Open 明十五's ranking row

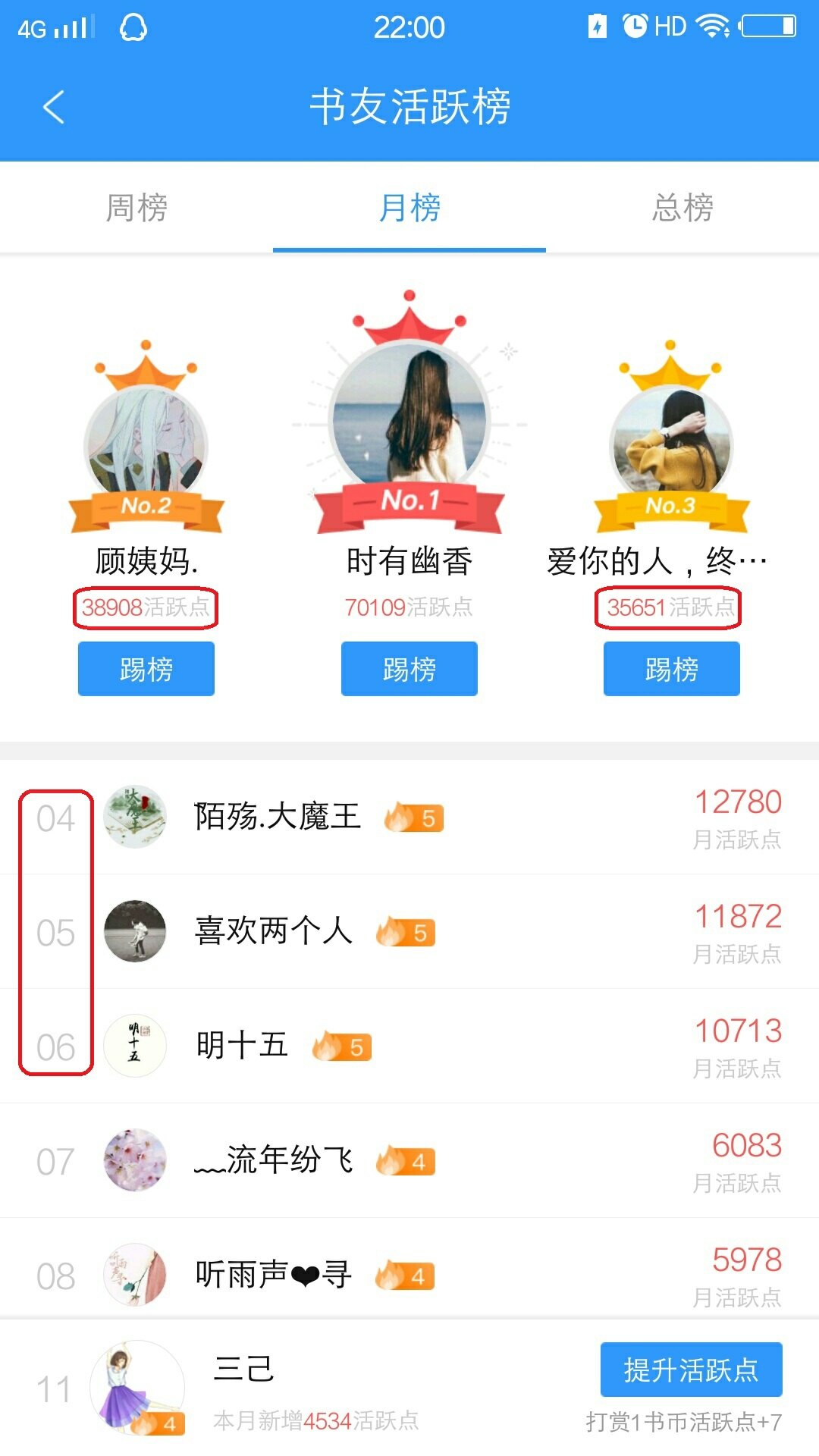pyautogui.click(x=409, y=1046)
